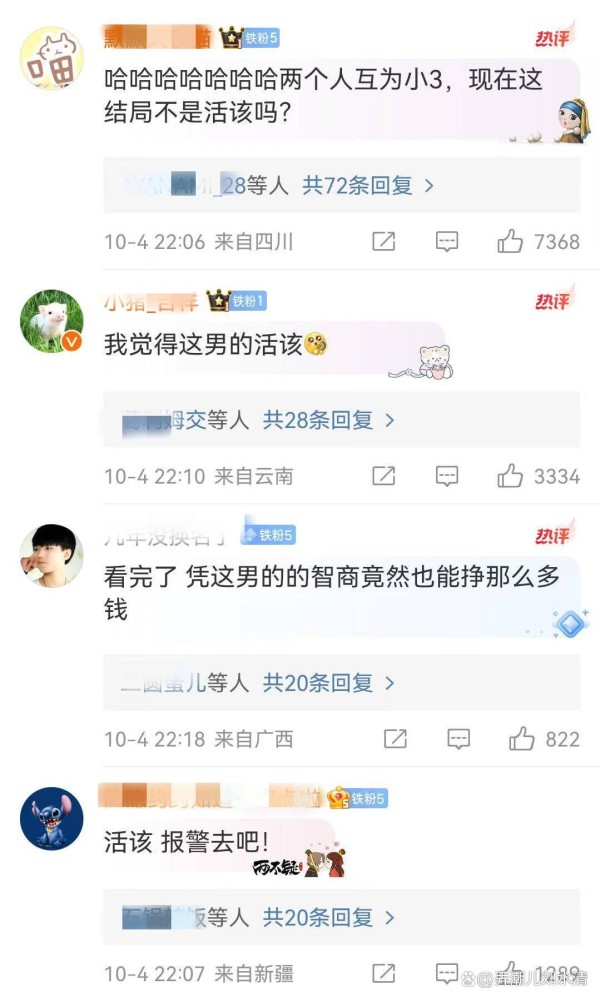Like the comment from 四川 with 7368 likes
Viewport: 600px width, 1000px height.
click(511, 241)
